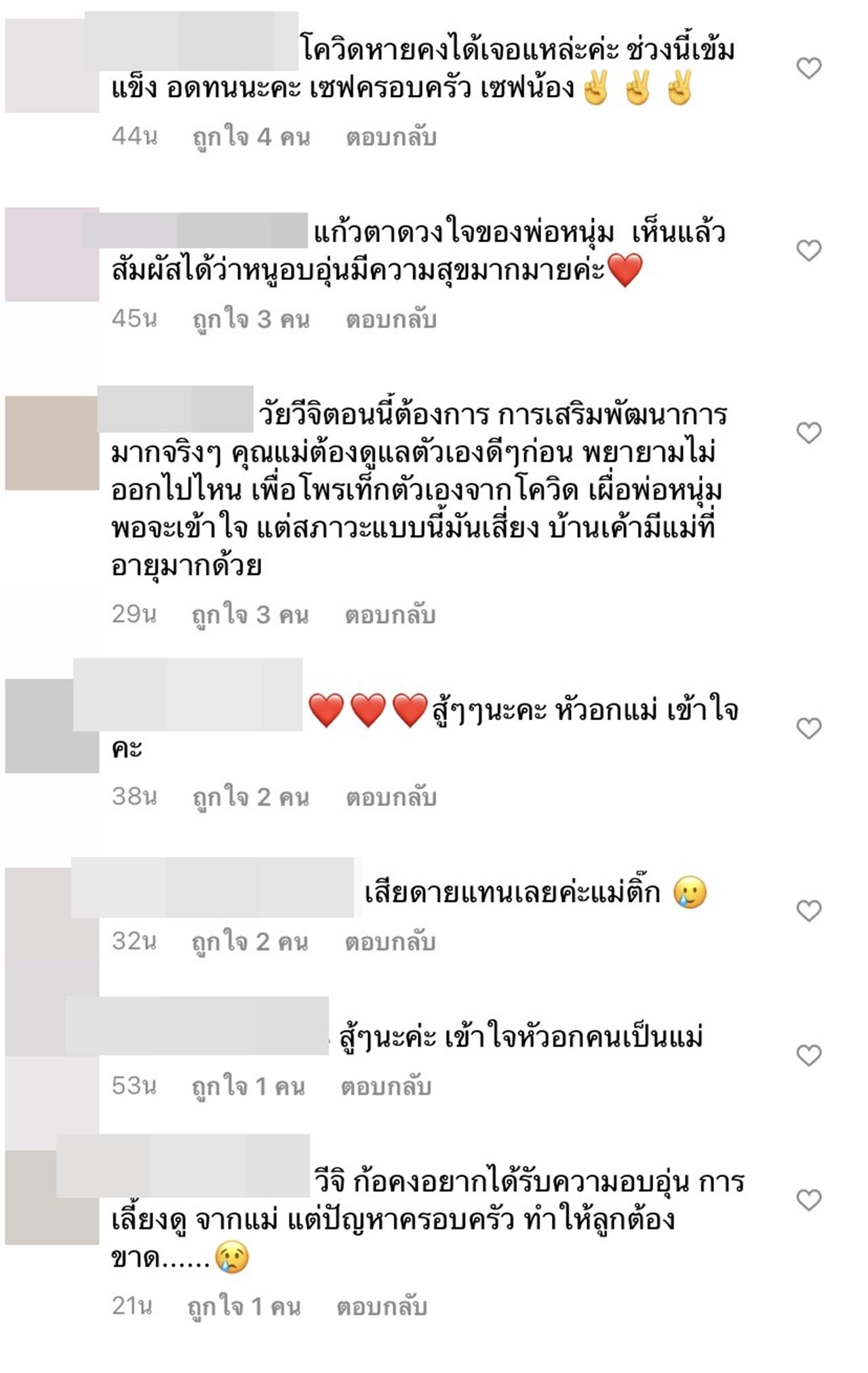Reply to the 32น comment
The width and height of the screenshot is (868, 1373).
tap(390, 941)
